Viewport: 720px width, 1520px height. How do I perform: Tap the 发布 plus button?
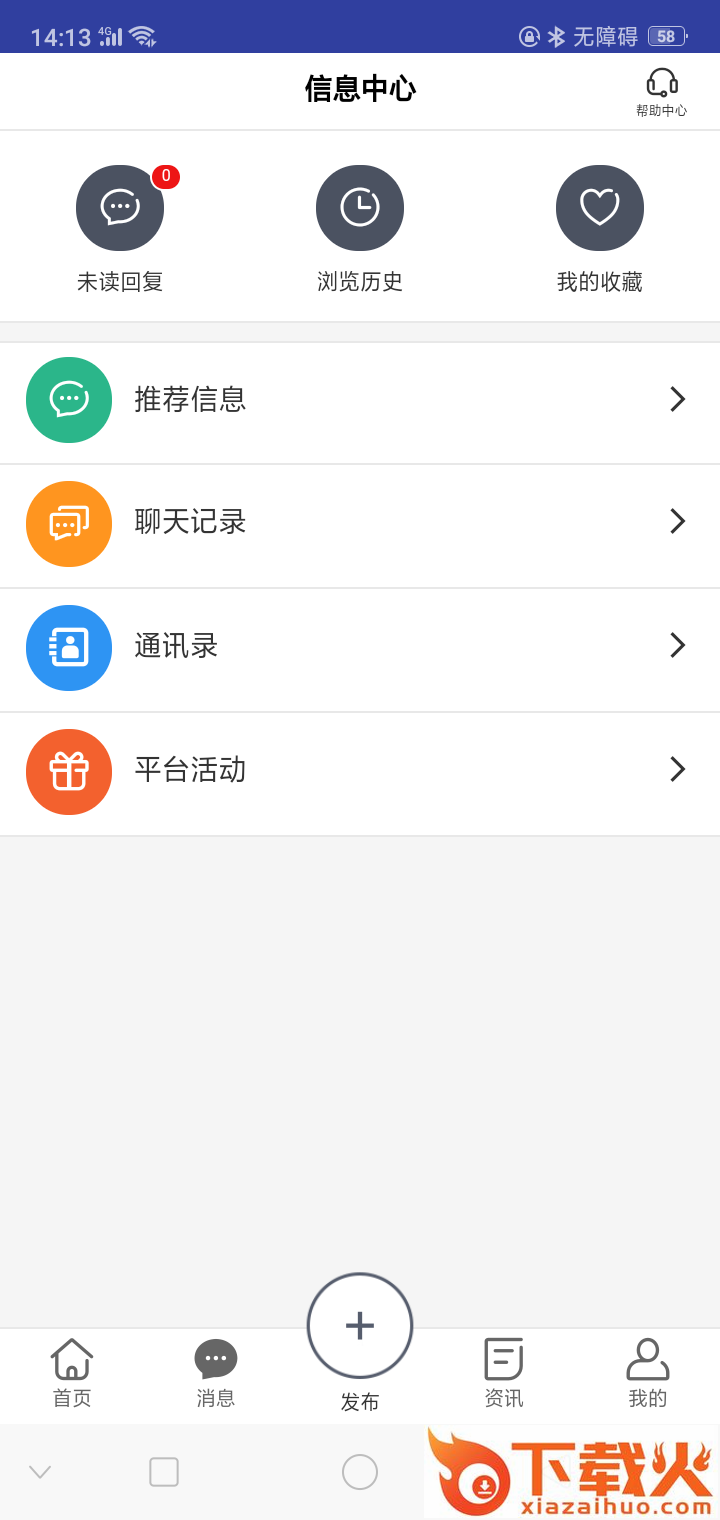tap(360, 1326)
